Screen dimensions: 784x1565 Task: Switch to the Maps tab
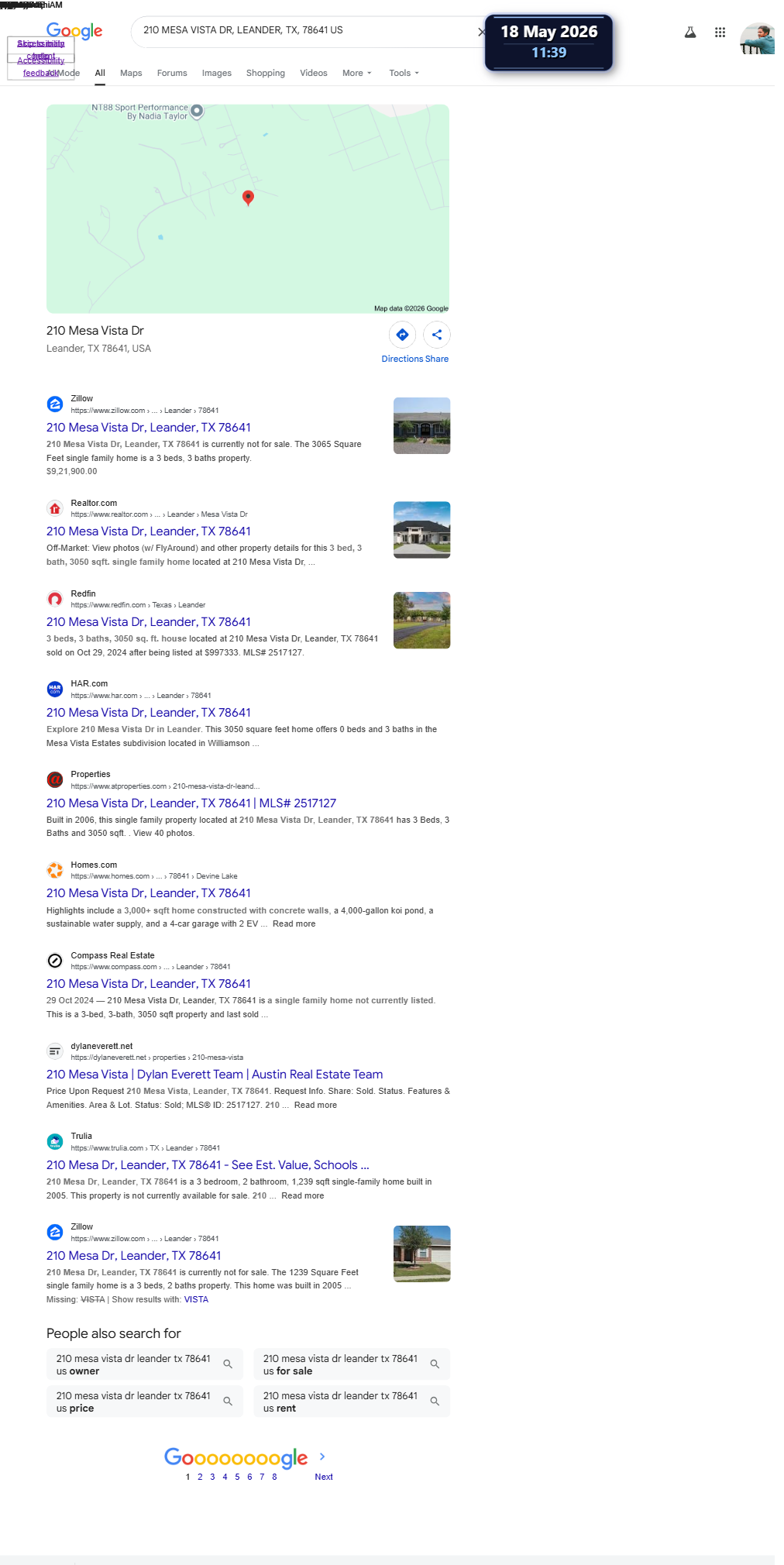tap(131, 73)
